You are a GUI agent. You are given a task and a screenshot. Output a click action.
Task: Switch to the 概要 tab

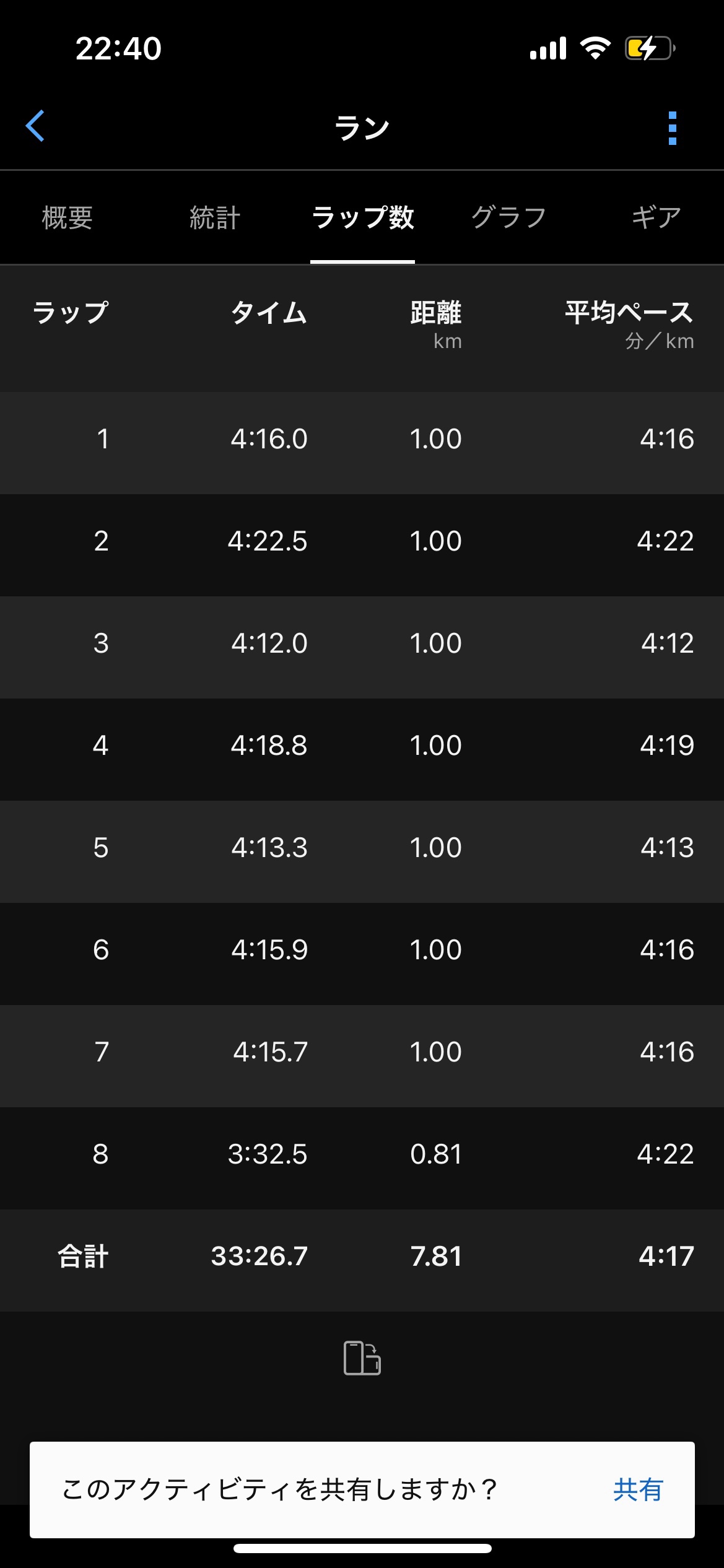[x=68, y=218]
